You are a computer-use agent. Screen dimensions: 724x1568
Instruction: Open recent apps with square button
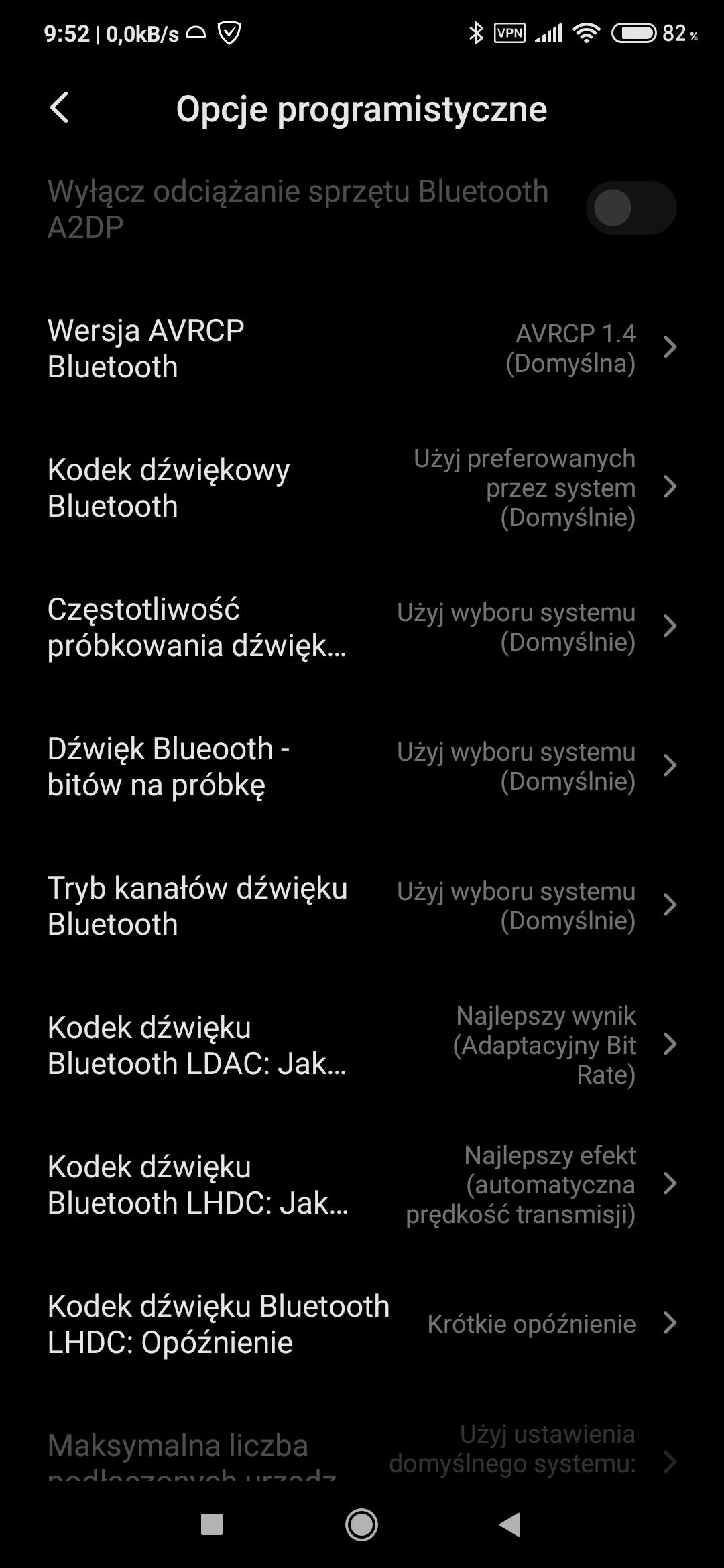pos(212,1524)
